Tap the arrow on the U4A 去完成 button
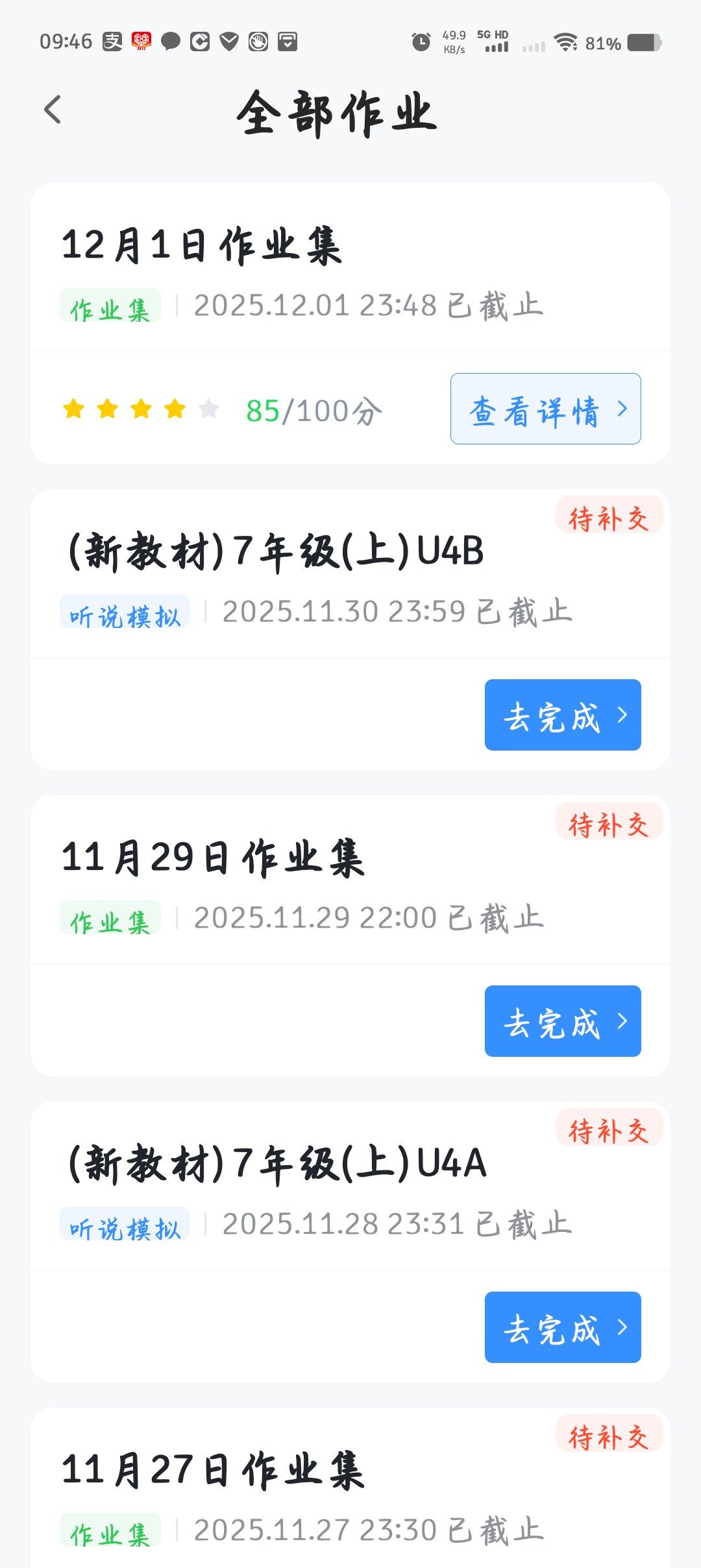Screen dimensions: 701x1568 coord(622,1328)
